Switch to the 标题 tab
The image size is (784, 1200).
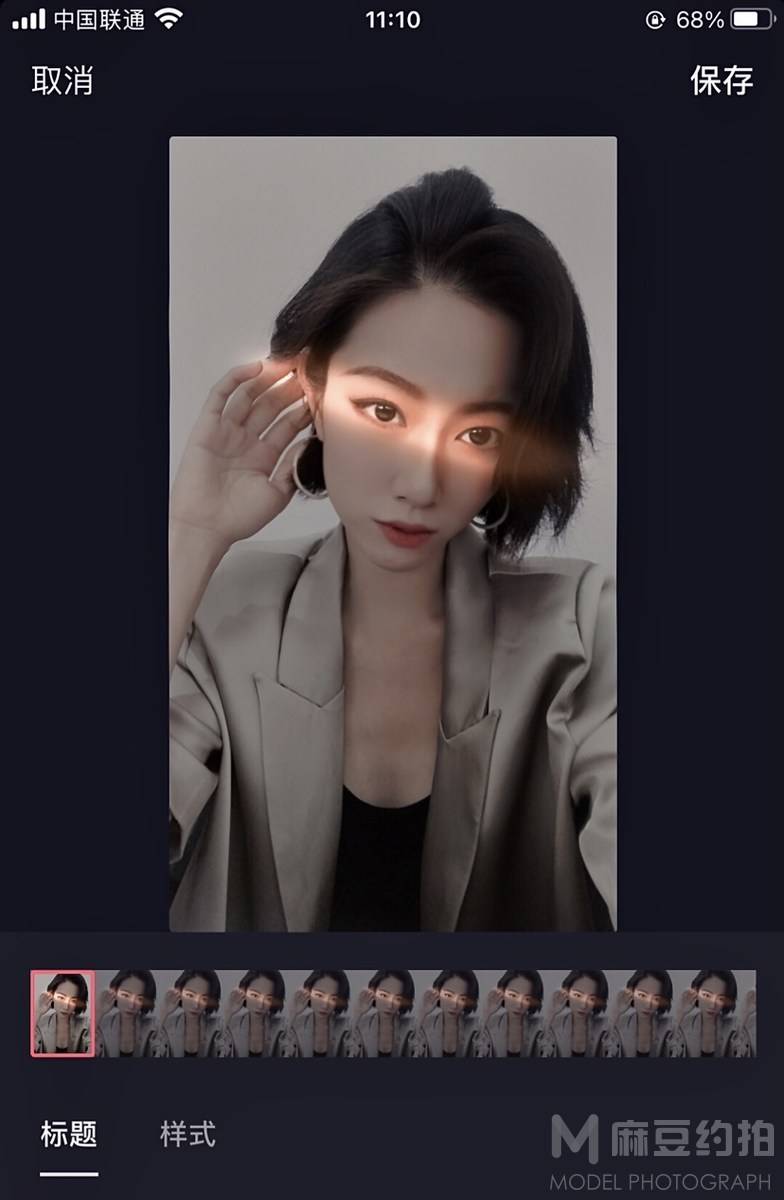coord(69,1134)
